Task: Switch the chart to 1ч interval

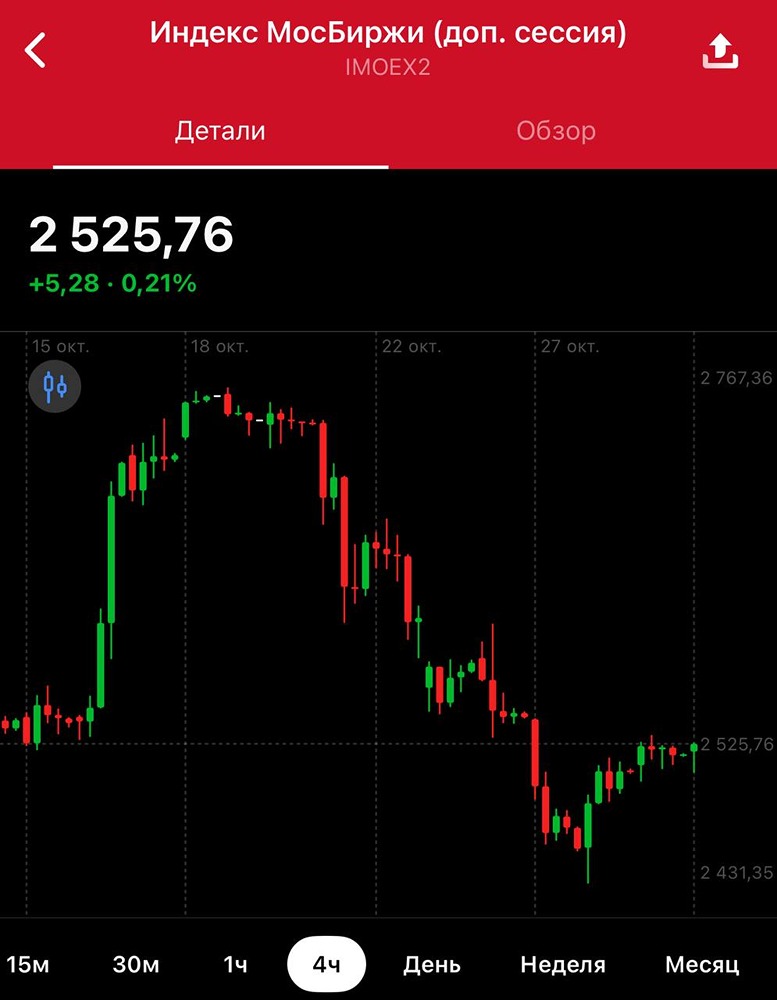Action: coord(235,965)
